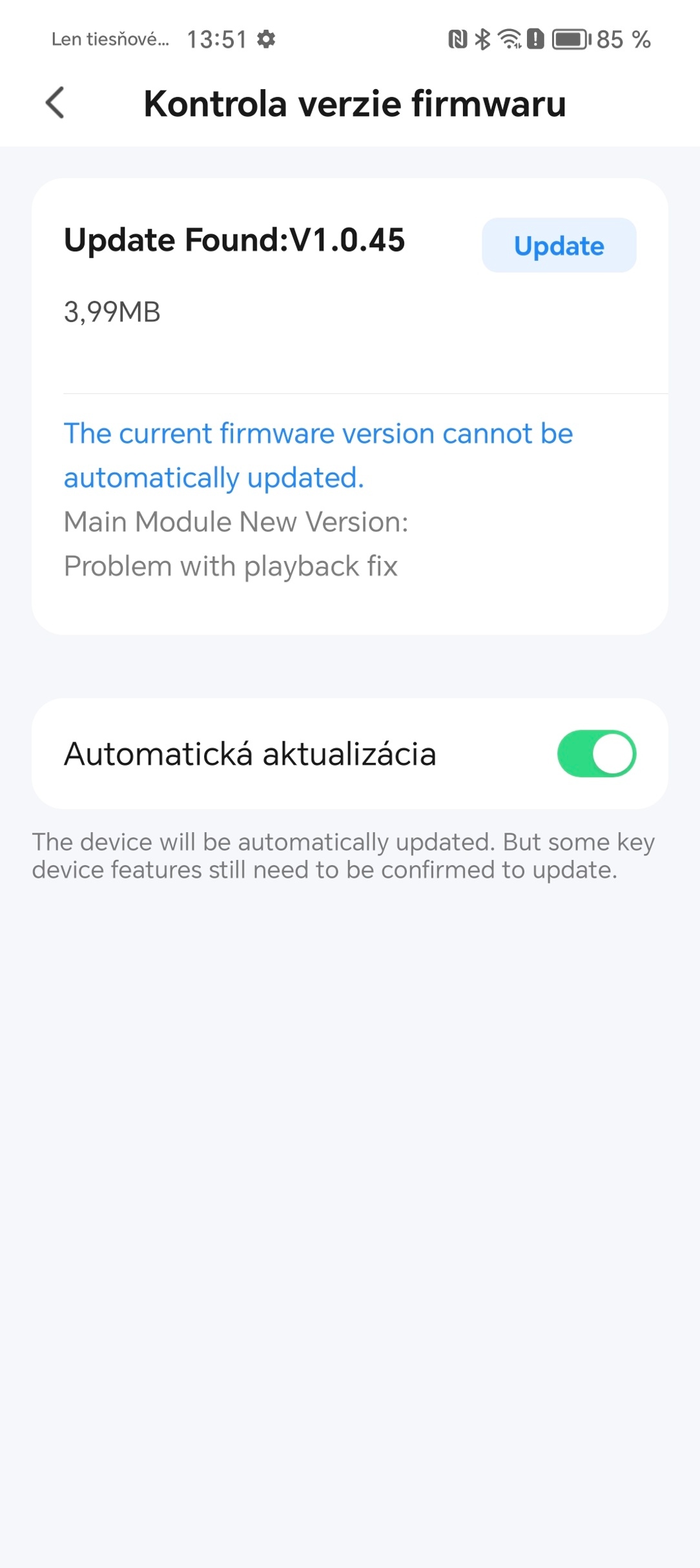Tap Update to install V1.0.45
Image resolution: width=700 pixels, height=1568 pixels.
tap(559, 246)
